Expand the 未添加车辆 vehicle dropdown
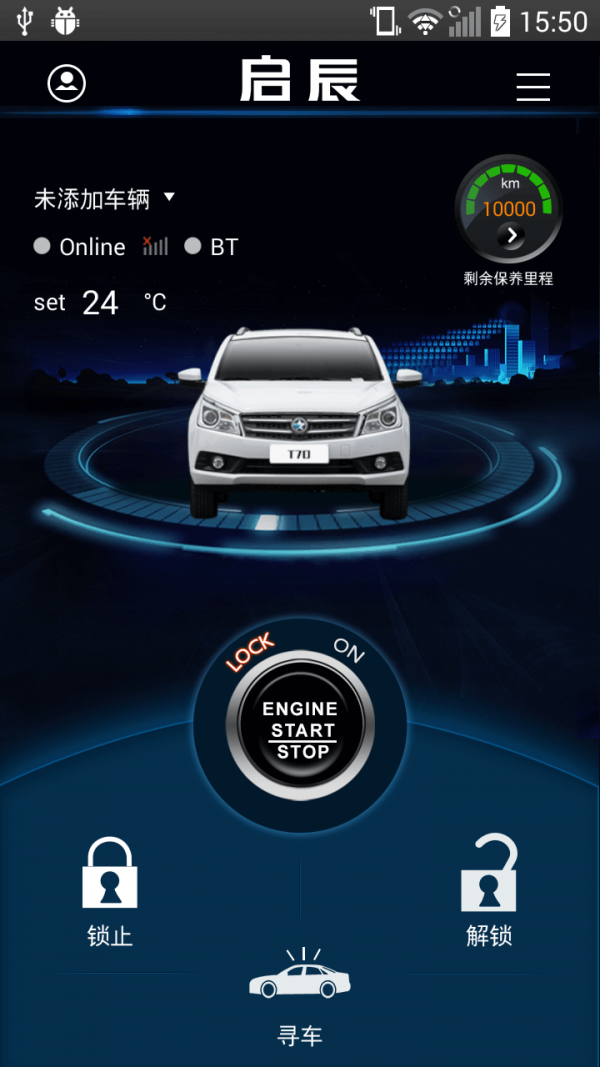600x1067 pixels. point(105,199)
